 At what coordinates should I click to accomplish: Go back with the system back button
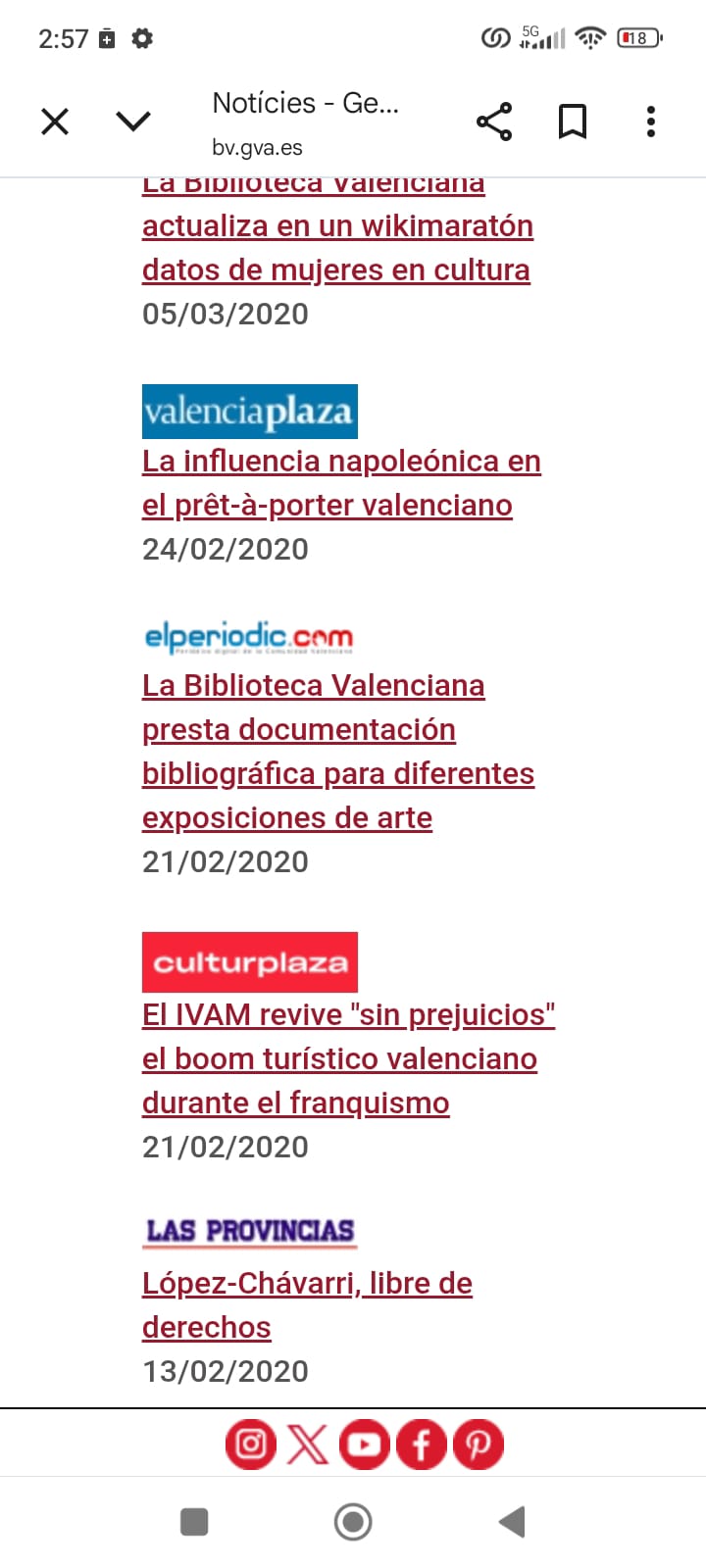(x=512, y=1522)
